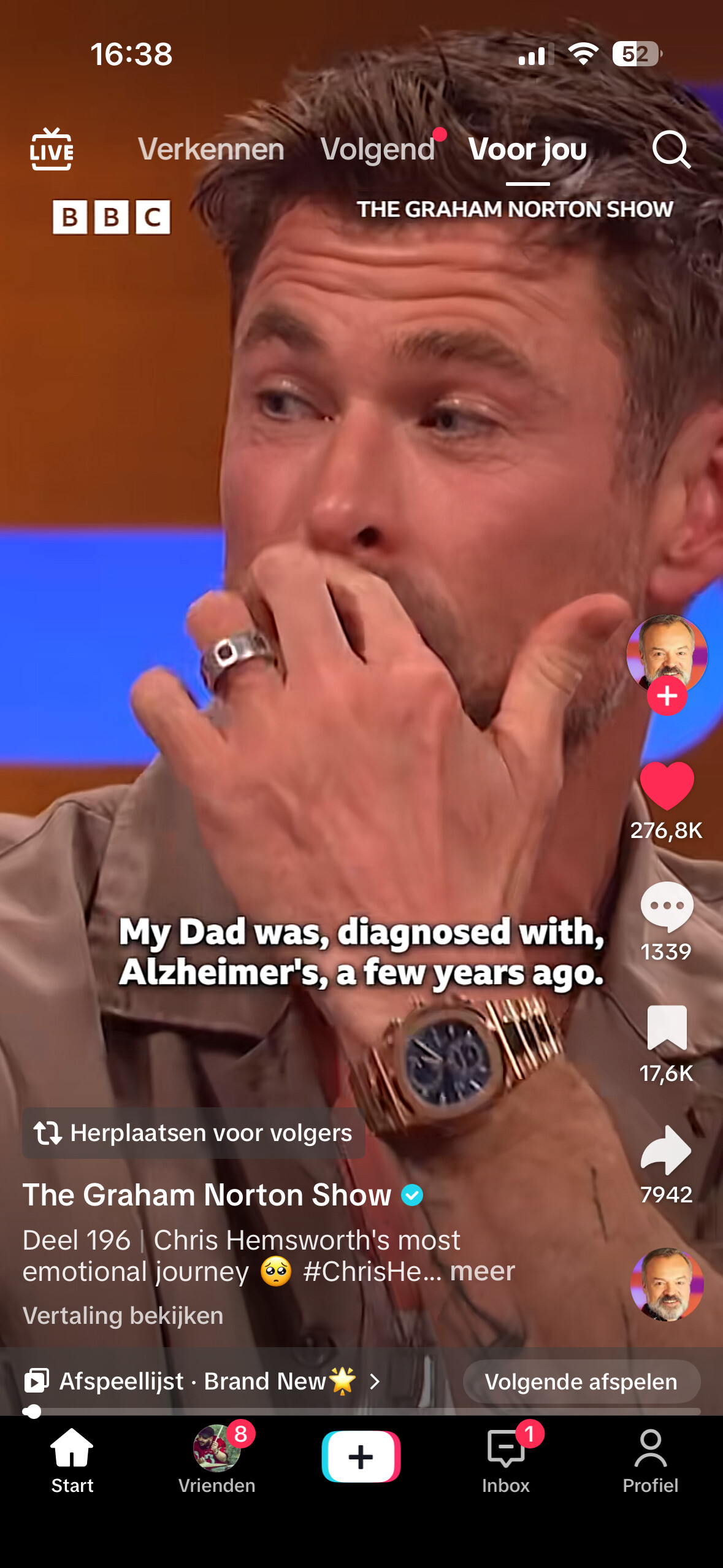Create a new video with plus button
This screenshot has height=1568, width=723.
point(361,1456)
